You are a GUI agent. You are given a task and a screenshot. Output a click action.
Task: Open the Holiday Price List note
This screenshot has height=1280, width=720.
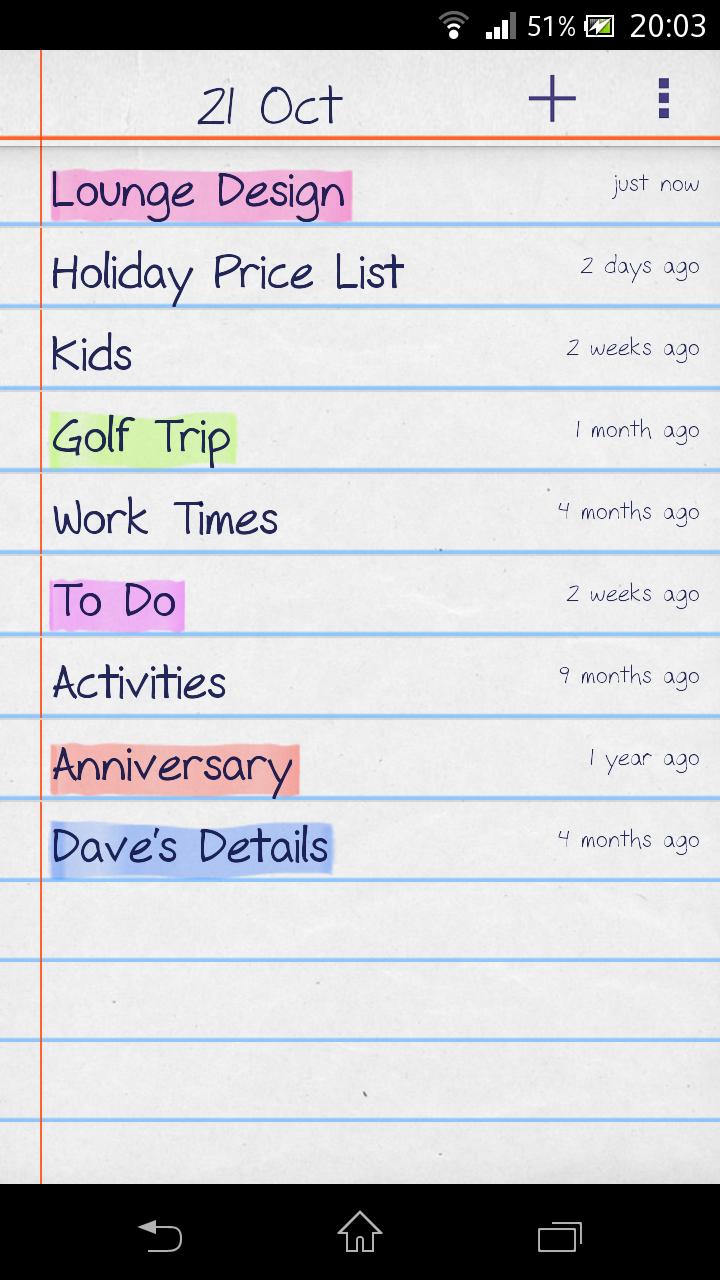(227, 272)
